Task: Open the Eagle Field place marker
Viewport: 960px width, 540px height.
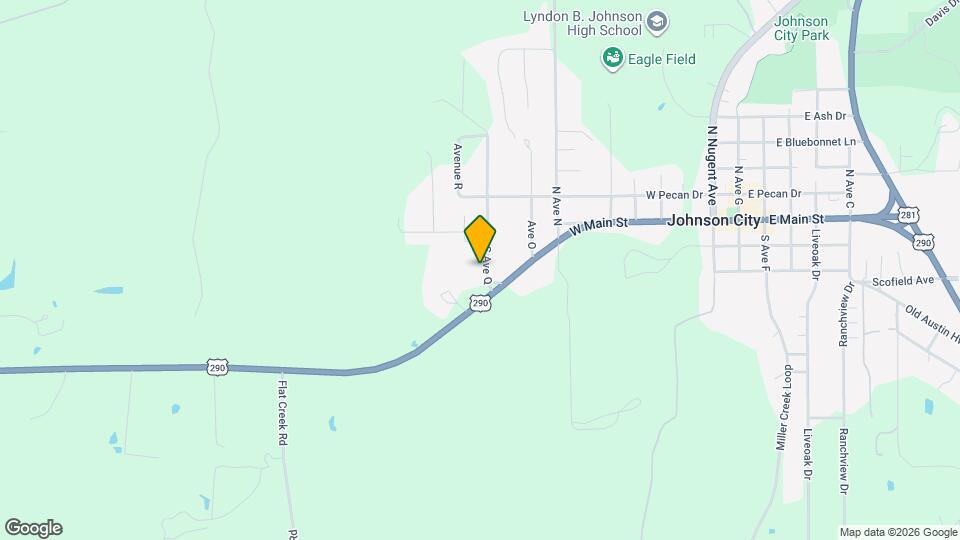Action: 611,59
